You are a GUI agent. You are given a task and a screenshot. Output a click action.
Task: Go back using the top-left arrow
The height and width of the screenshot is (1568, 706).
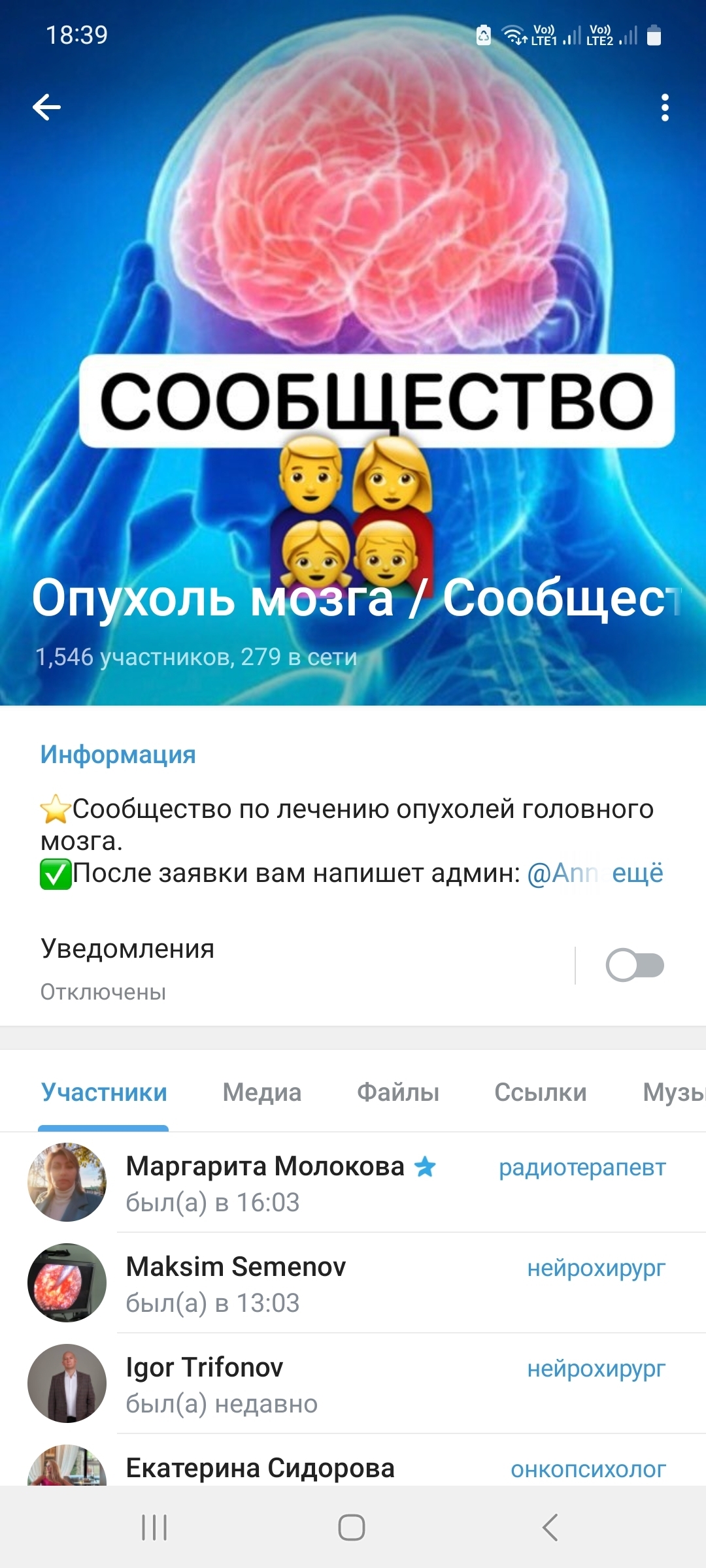point(47,107)
